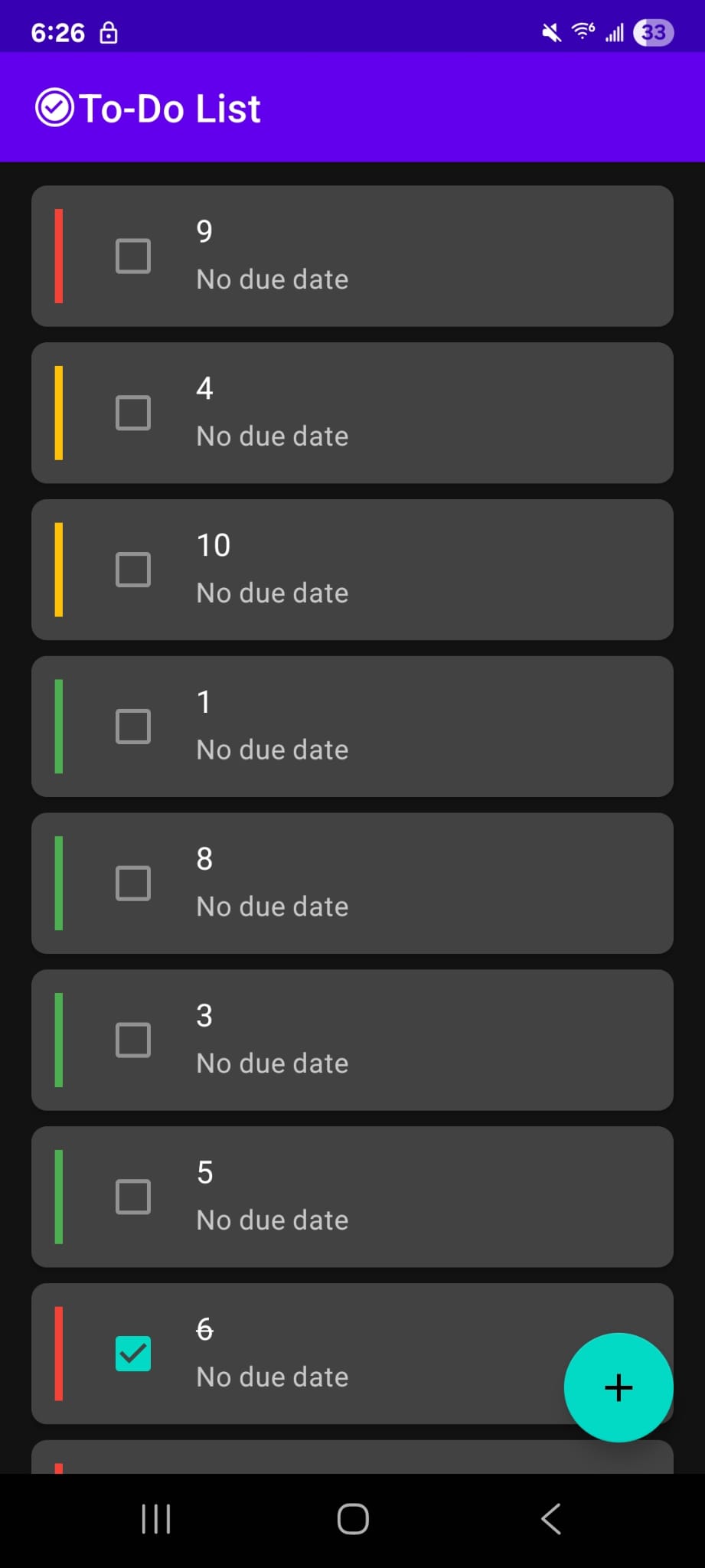Tap the back button in the navigation bar
705x1568 pixels.
(x=550, y=1519)
